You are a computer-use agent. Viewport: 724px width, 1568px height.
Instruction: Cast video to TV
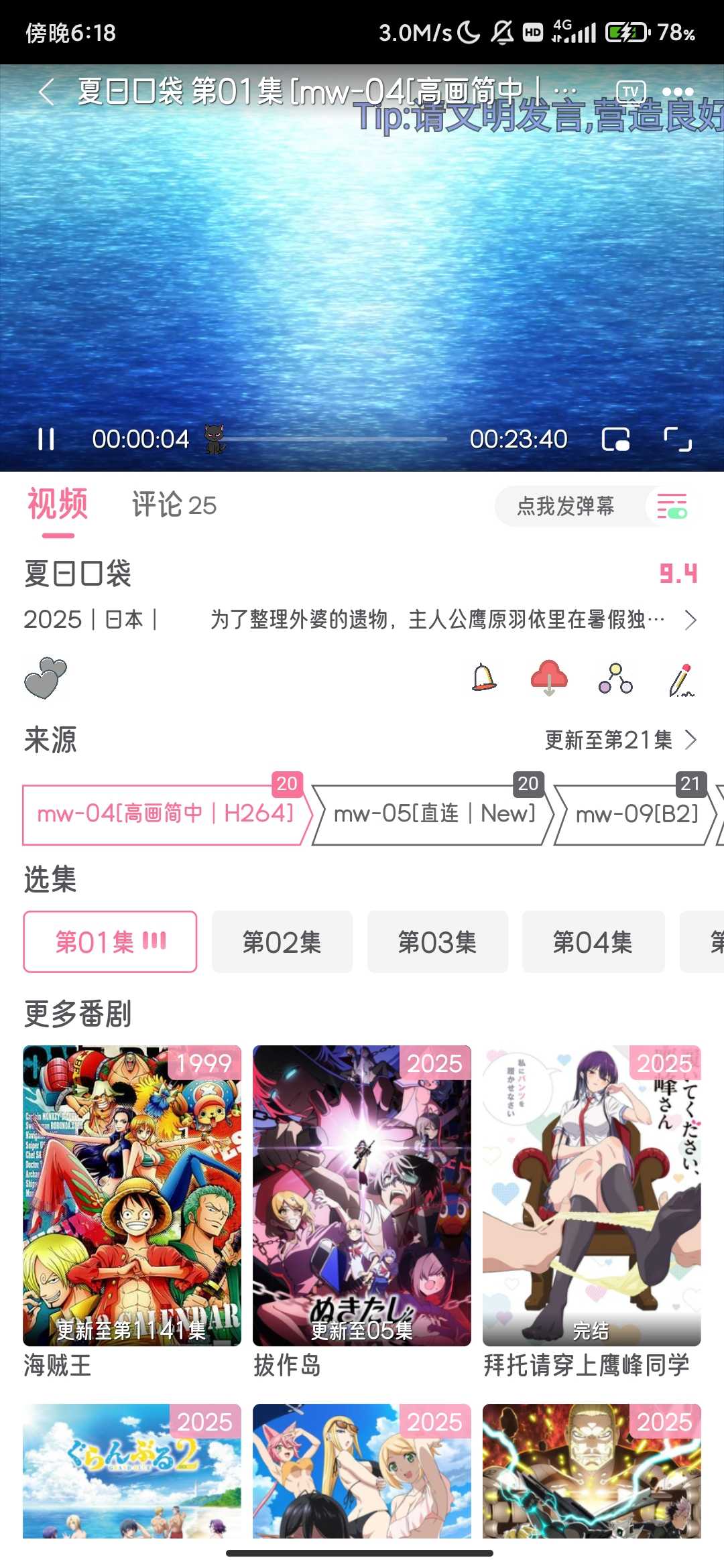(630, 92)
